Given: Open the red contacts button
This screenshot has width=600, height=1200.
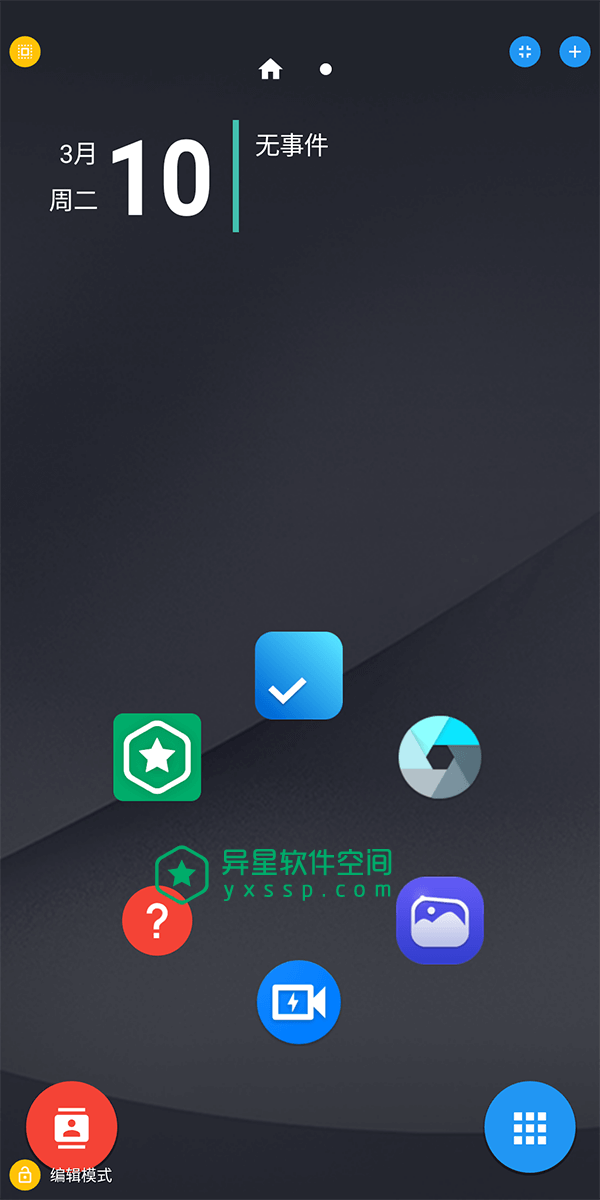Looking at the screenshot, I should pos(72,1127).
